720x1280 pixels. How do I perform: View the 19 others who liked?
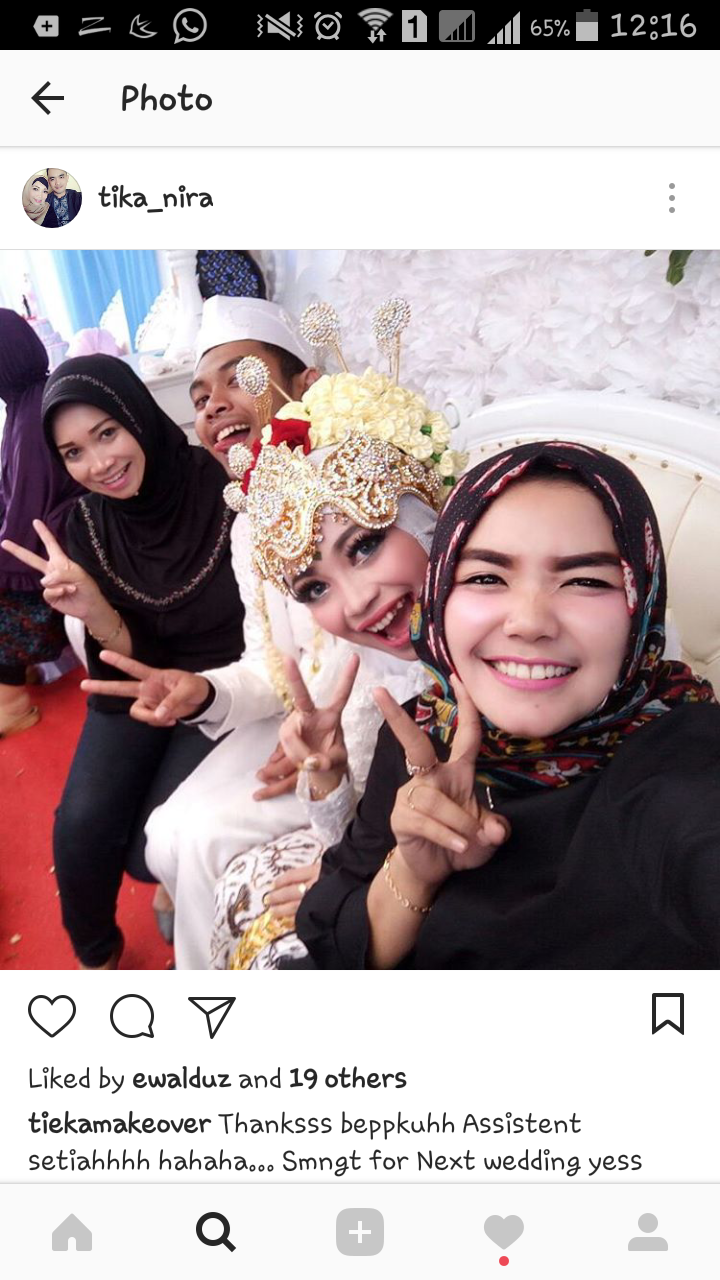348,1079
